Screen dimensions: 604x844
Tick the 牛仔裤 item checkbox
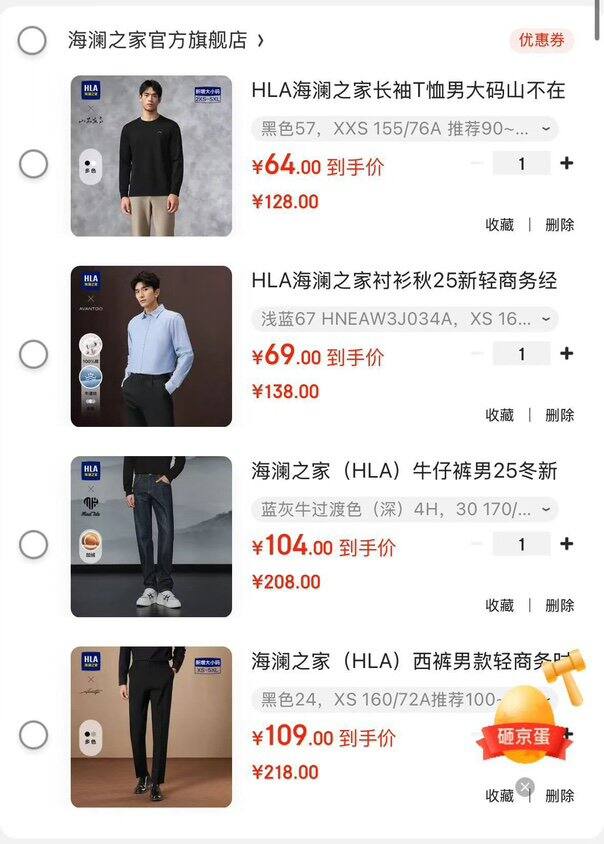33,545
